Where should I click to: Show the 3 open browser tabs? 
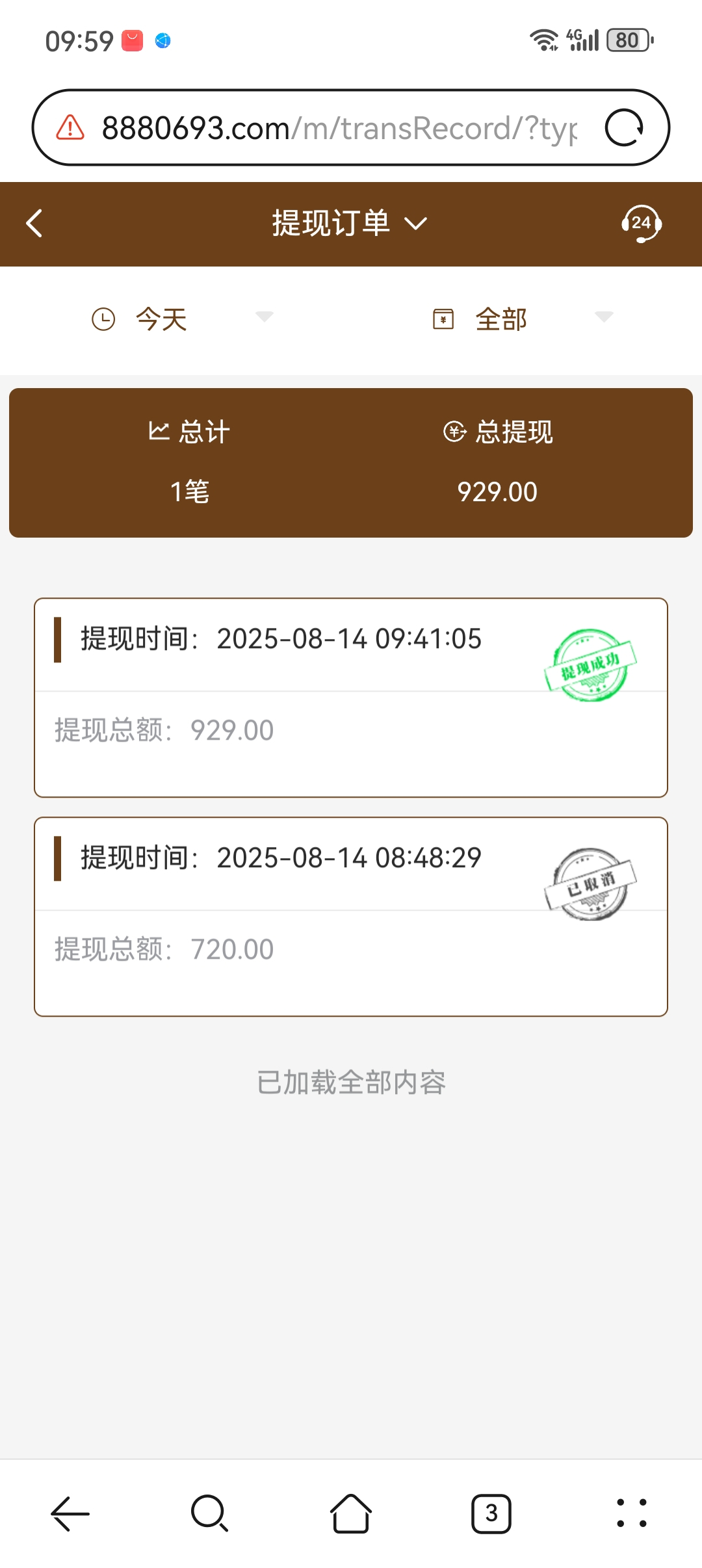491,1513
